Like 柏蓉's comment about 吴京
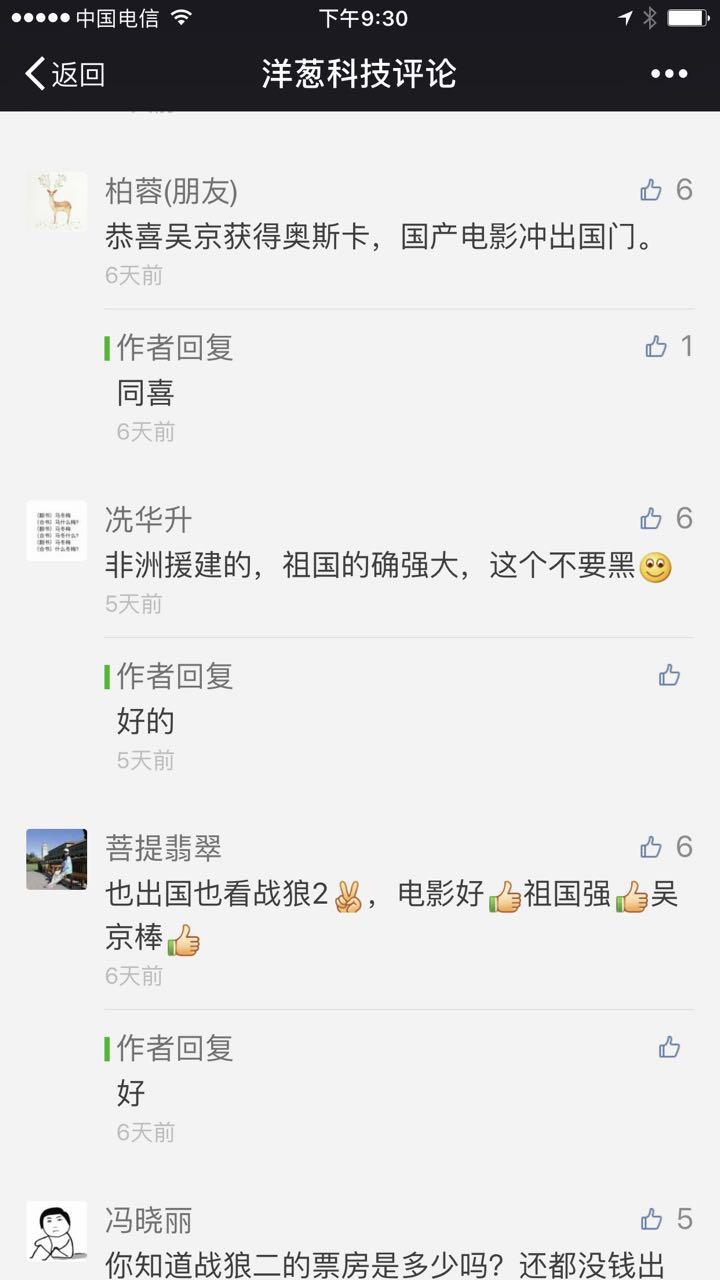720x1280 pixels. (651, 190)
